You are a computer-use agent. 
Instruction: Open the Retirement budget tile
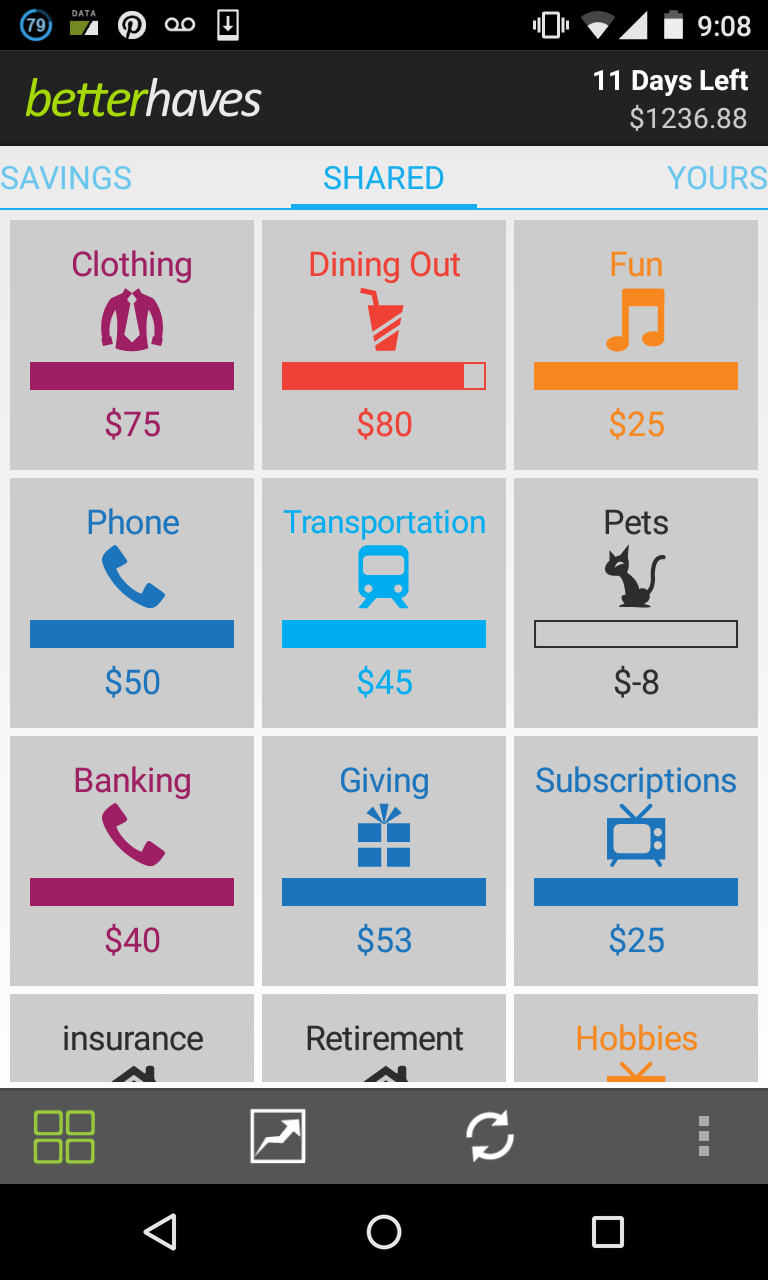384,1040
